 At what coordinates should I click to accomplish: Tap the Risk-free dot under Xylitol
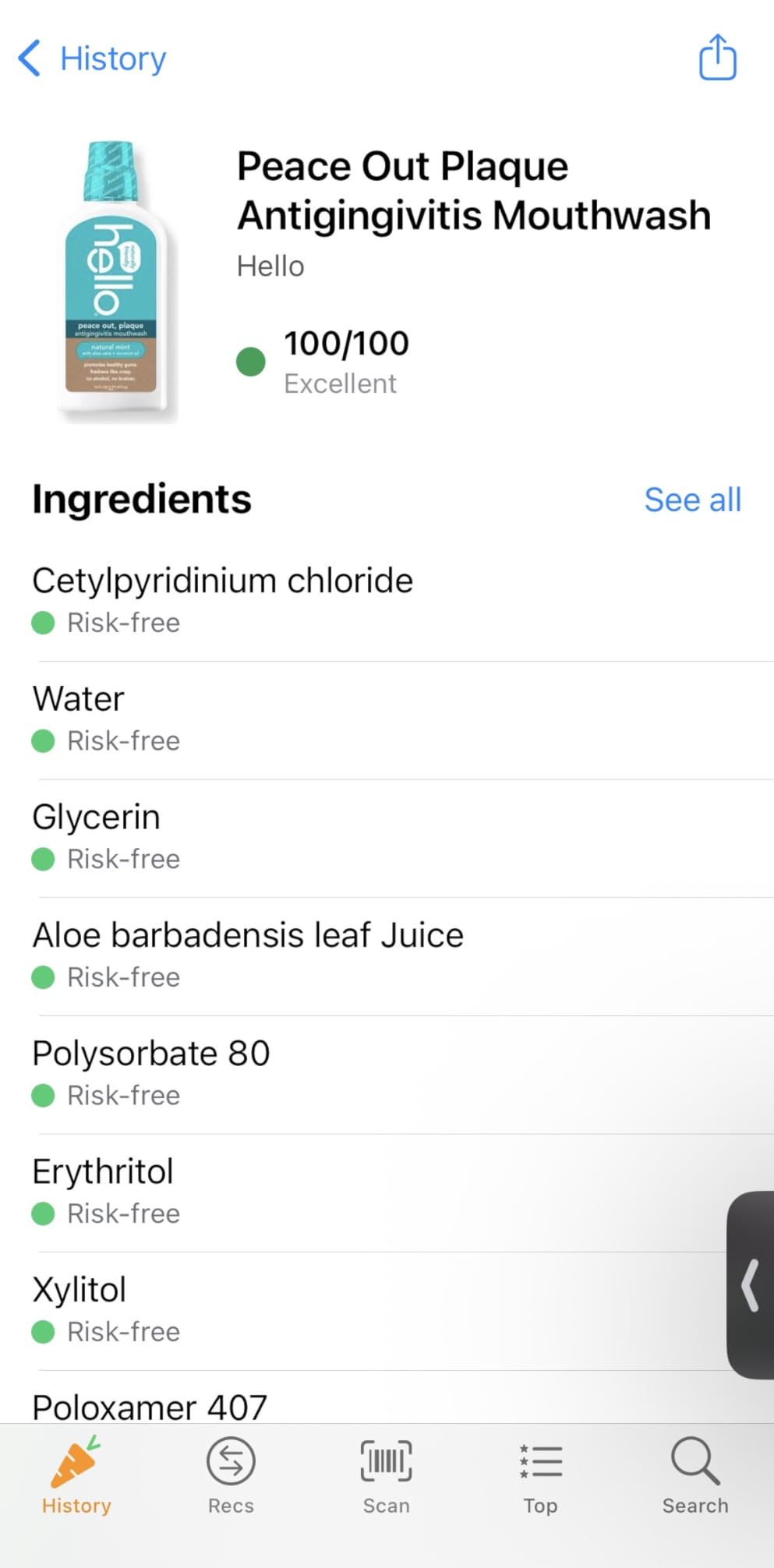43,1332
